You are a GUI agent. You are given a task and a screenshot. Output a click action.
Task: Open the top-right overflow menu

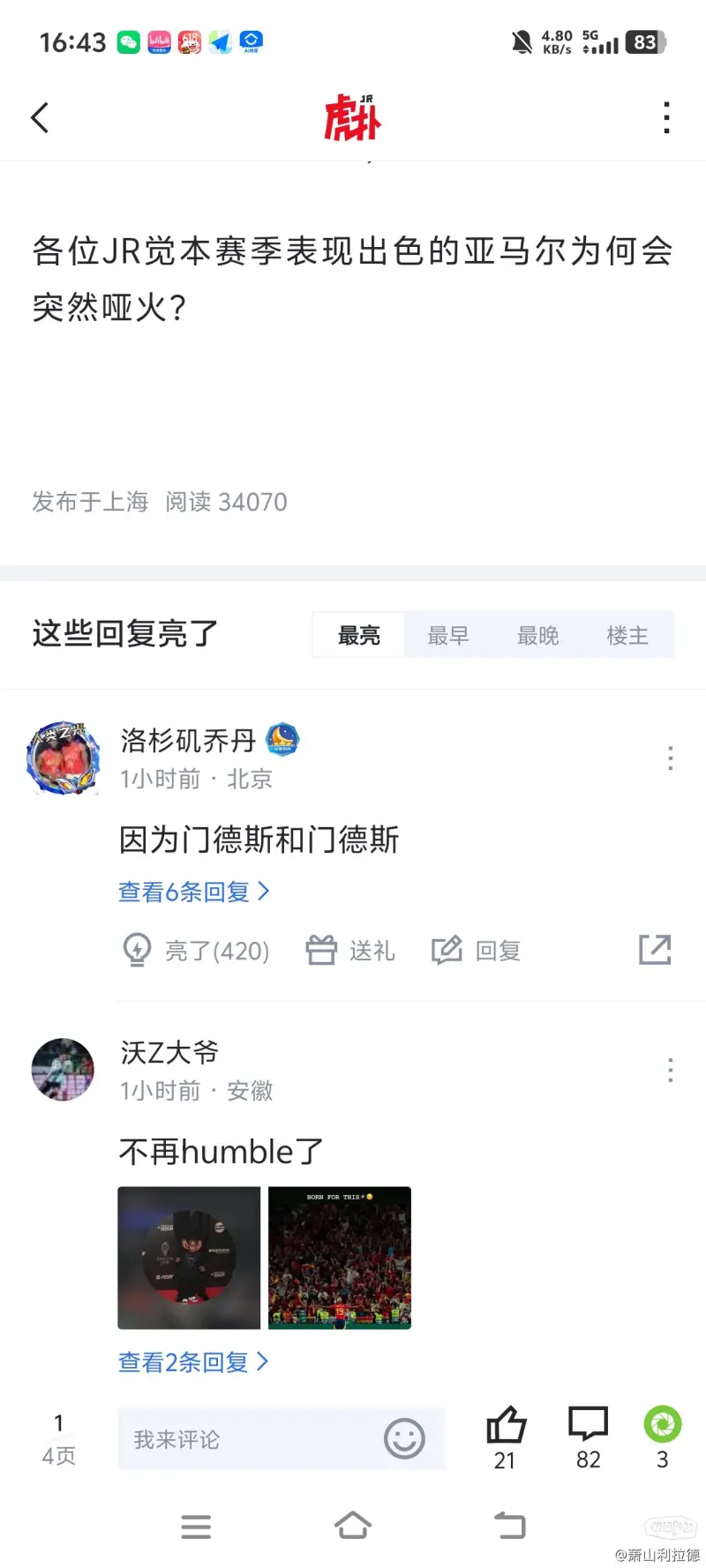[666, 117]
